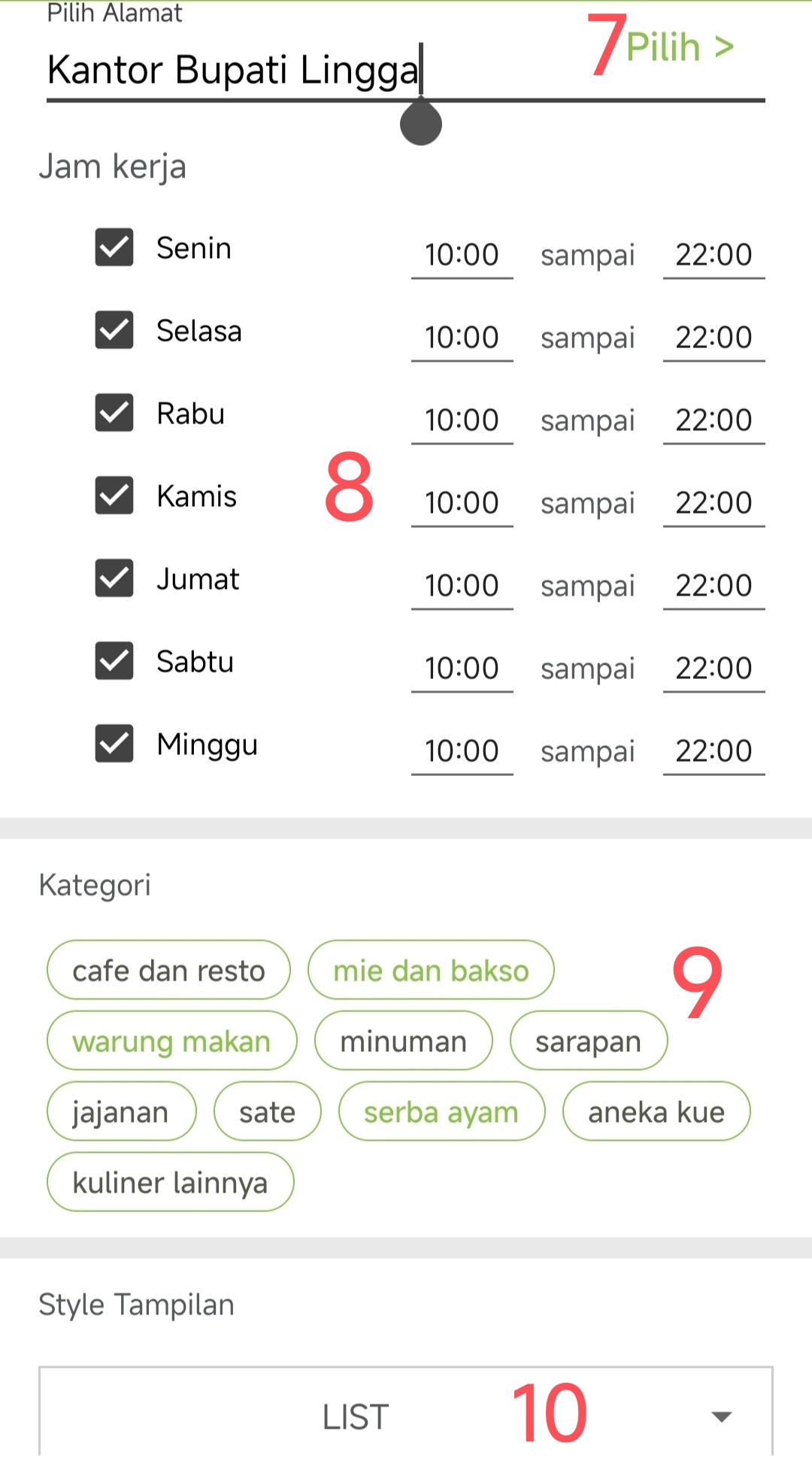Choose the aneka kue category
The height and width of the screenshot is (1458, 812).
(656, 1111)
